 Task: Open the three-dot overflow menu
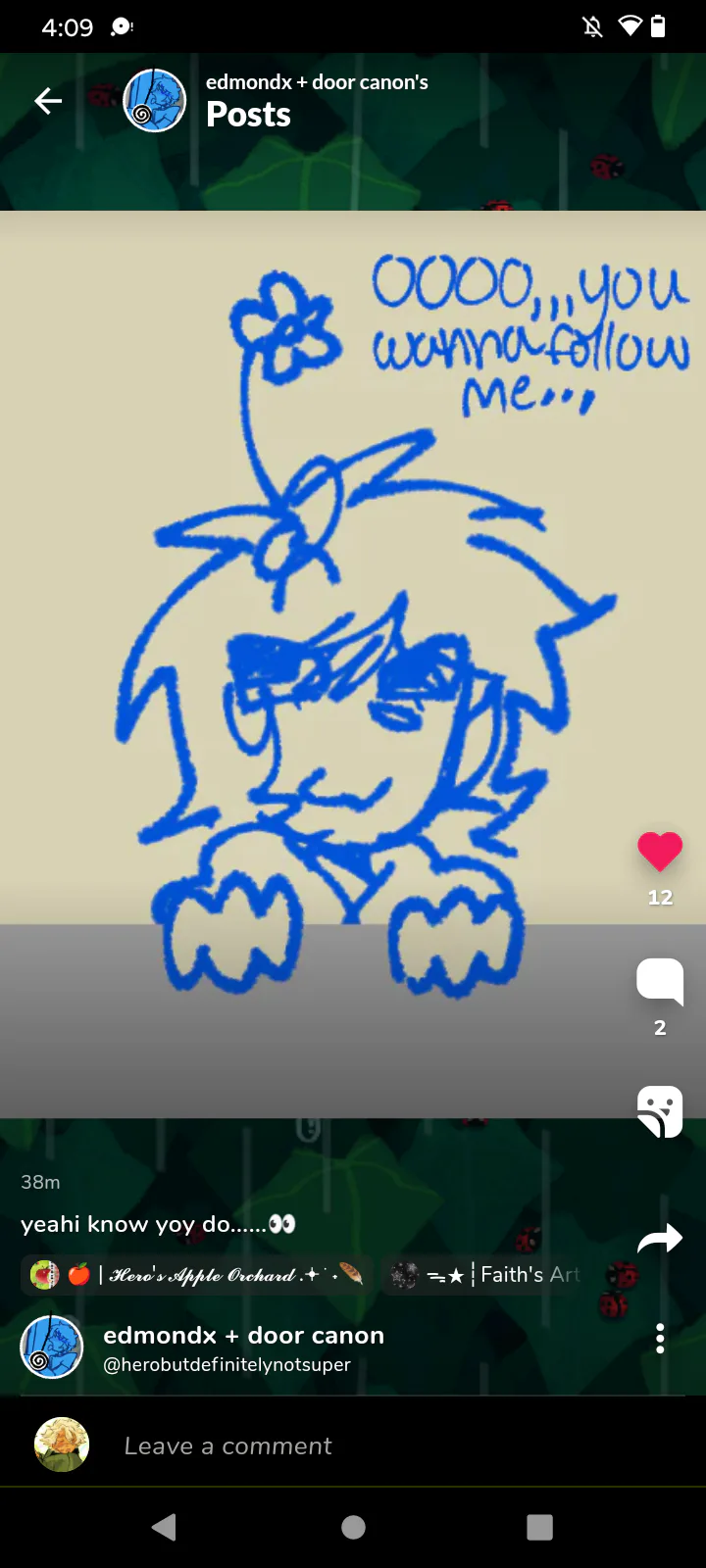[660, 1339]
